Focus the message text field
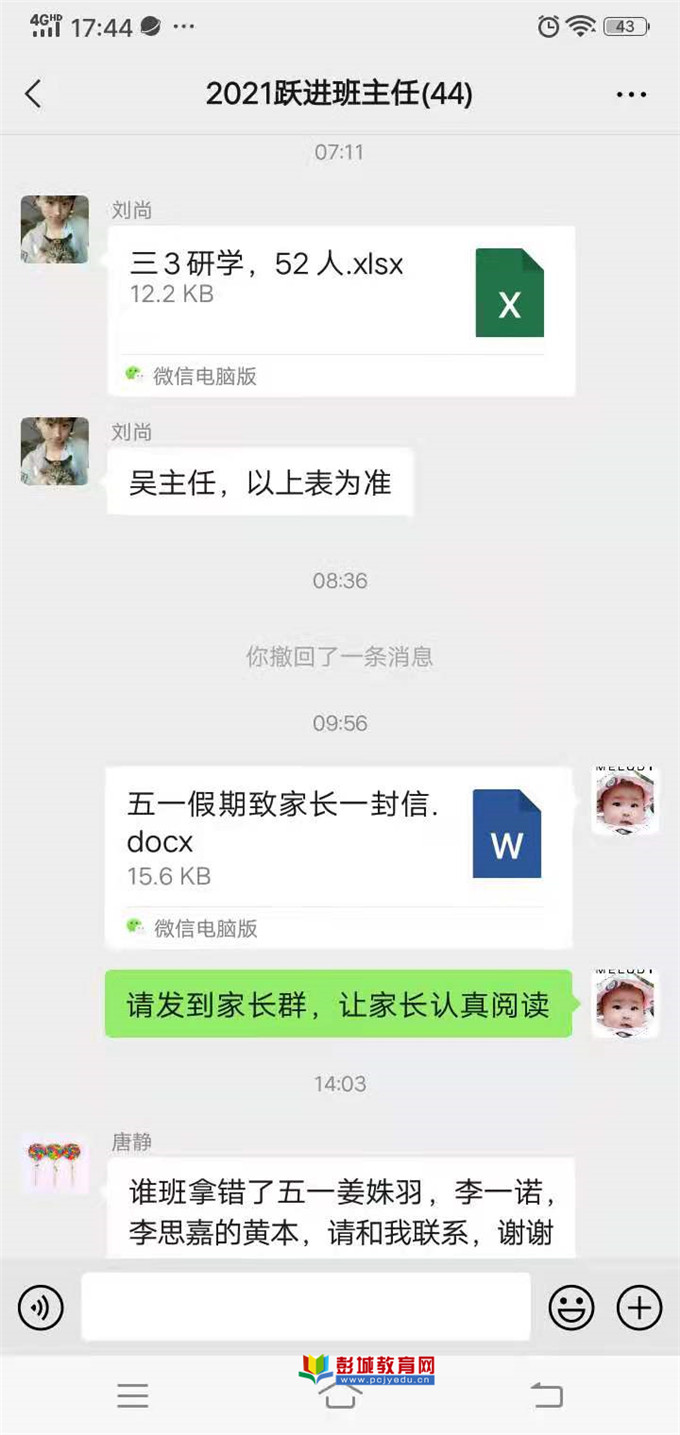 [305, 1307]
